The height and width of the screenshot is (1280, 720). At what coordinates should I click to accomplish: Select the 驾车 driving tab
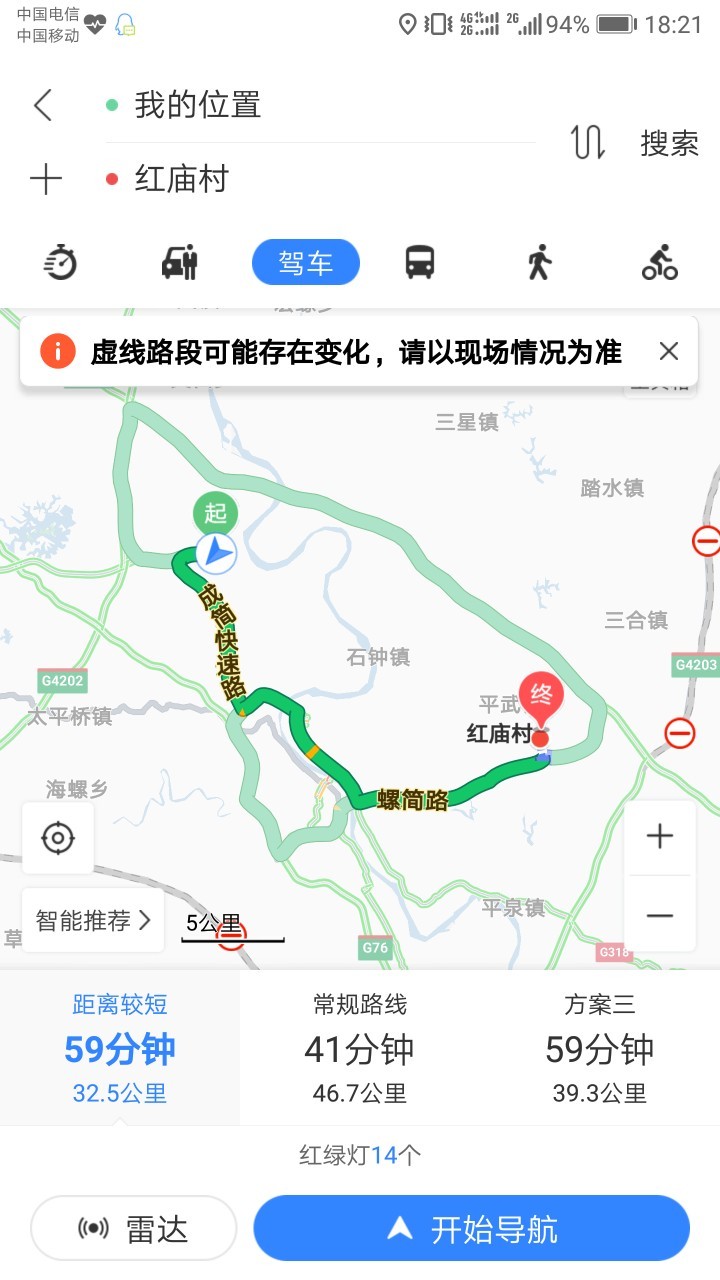click(305, 263)
